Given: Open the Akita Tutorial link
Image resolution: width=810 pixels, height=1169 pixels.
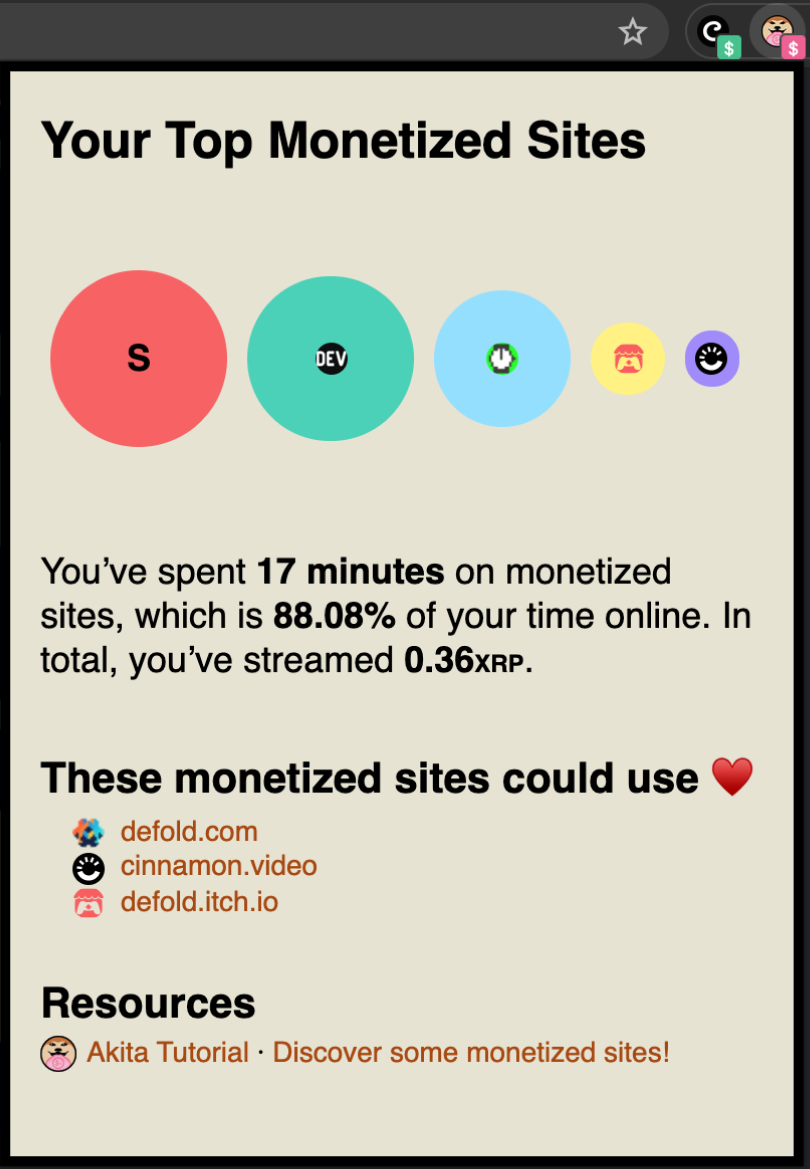Looking at the screenshot, I should point(167,1052).
